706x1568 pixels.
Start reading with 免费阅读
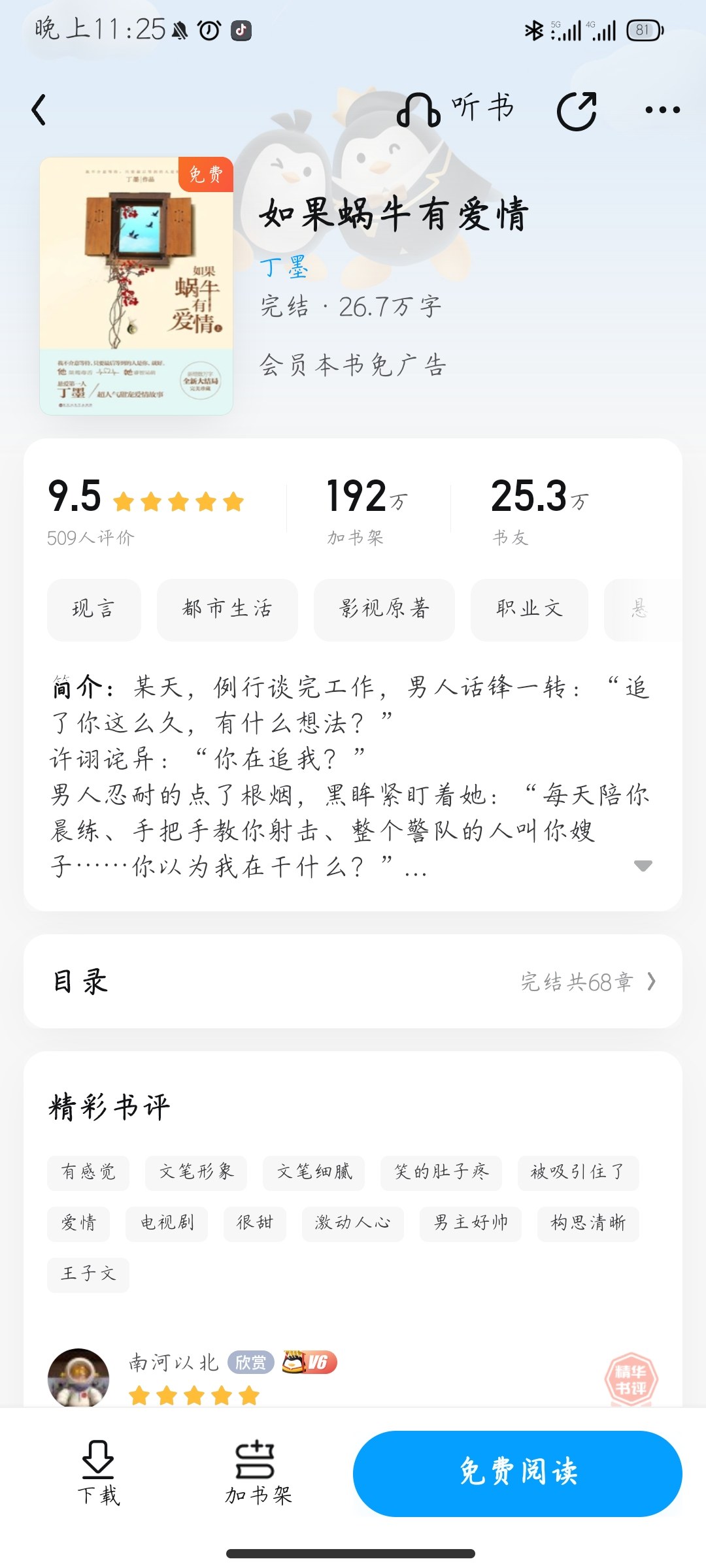pyautogui.click(x=518, y=1474)
